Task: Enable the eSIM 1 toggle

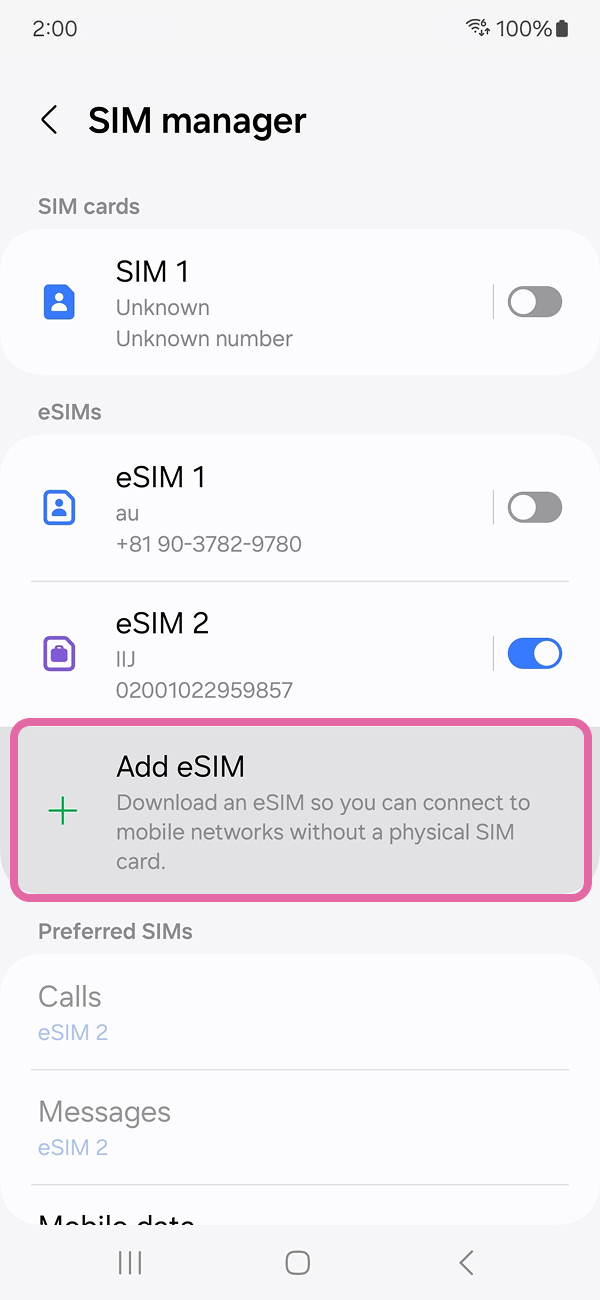Action: (534, 508)
